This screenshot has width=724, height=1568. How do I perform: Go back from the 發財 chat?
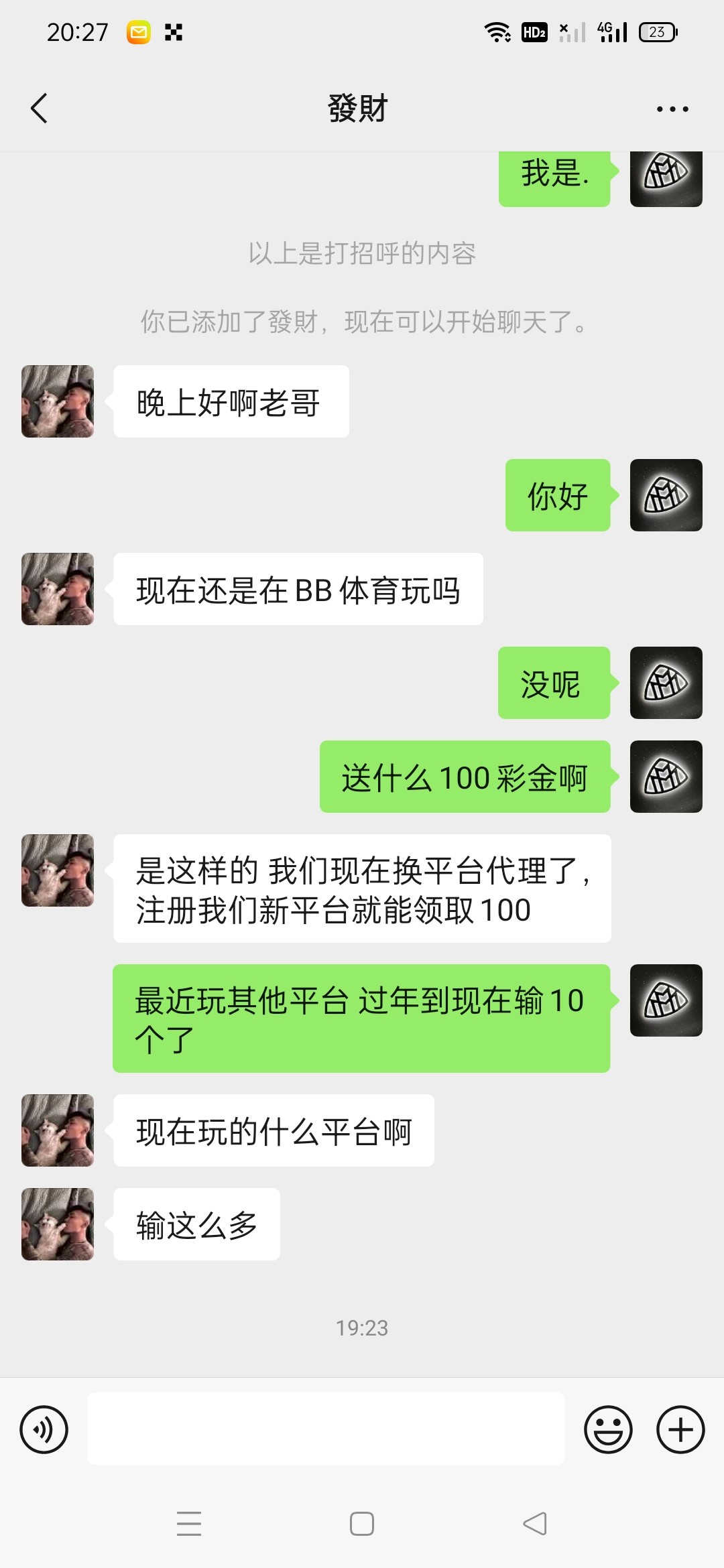40,109
